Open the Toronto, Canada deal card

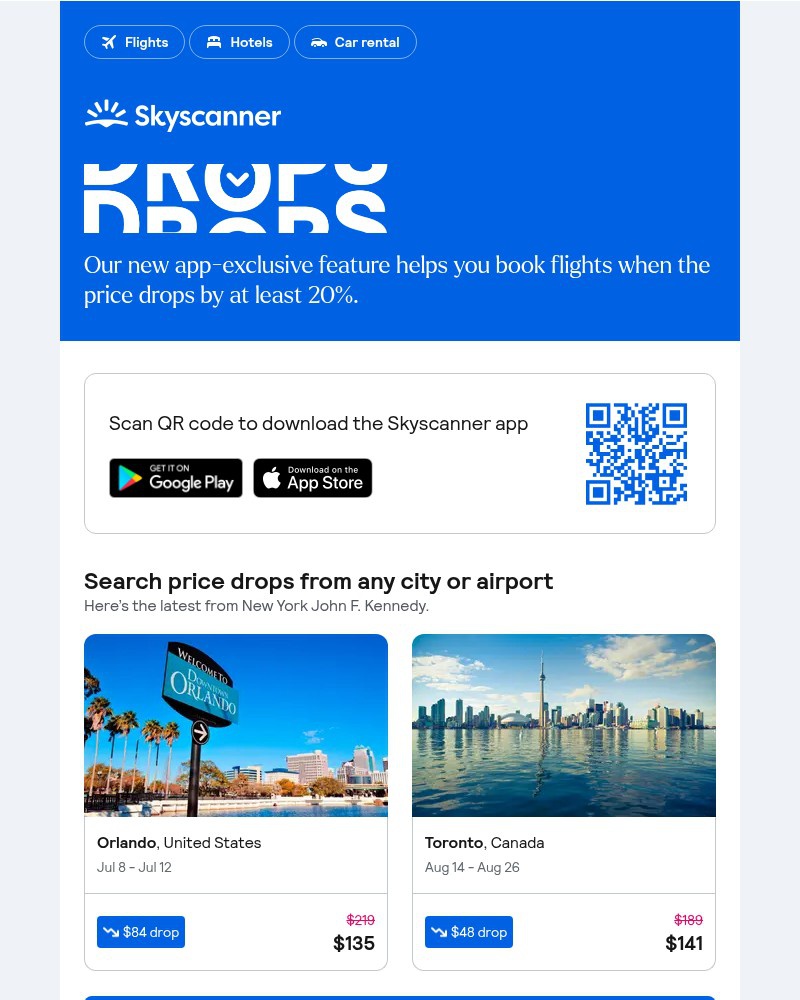coord(564,800)
